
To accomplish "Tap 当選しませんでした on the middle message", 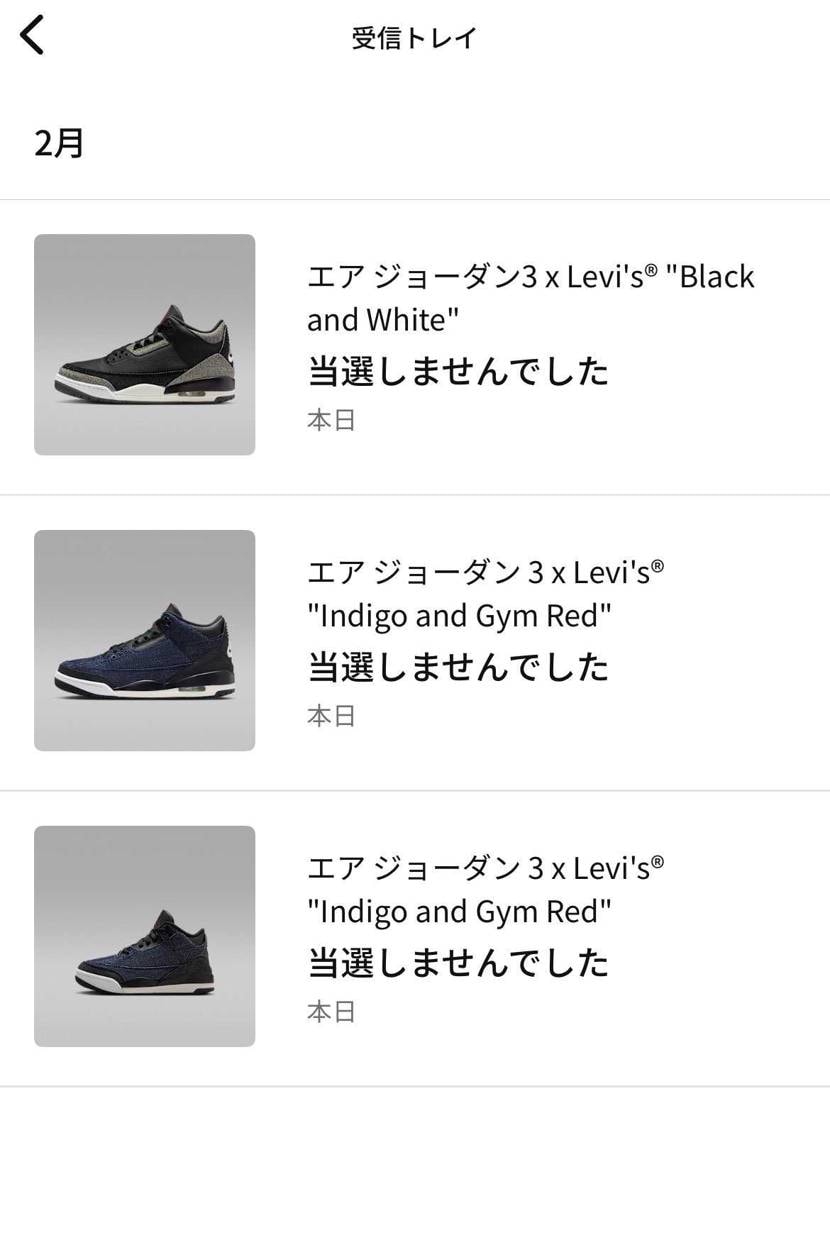I will click(459, 666).
